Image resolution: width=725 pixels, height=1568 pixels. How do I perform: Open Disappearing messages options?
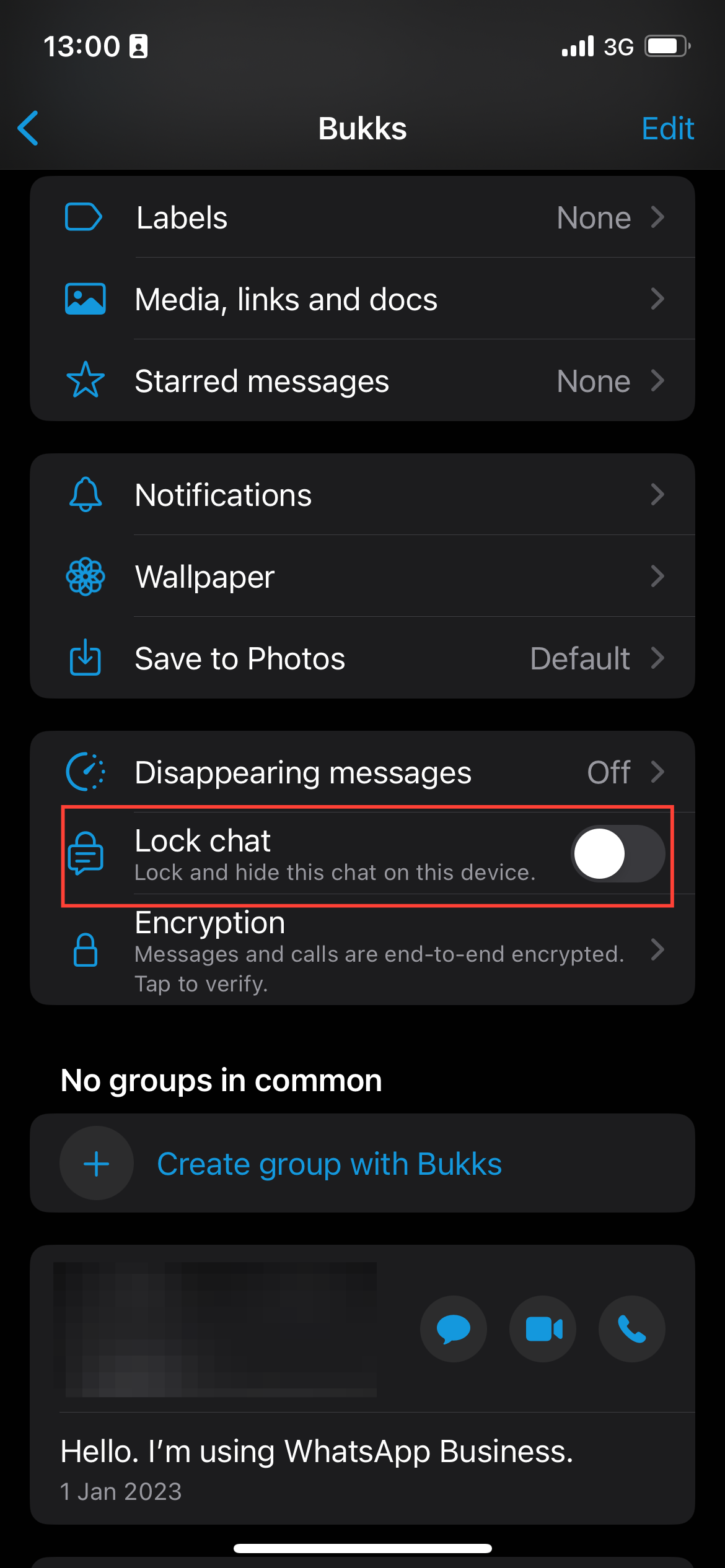(x=362, y=772)
